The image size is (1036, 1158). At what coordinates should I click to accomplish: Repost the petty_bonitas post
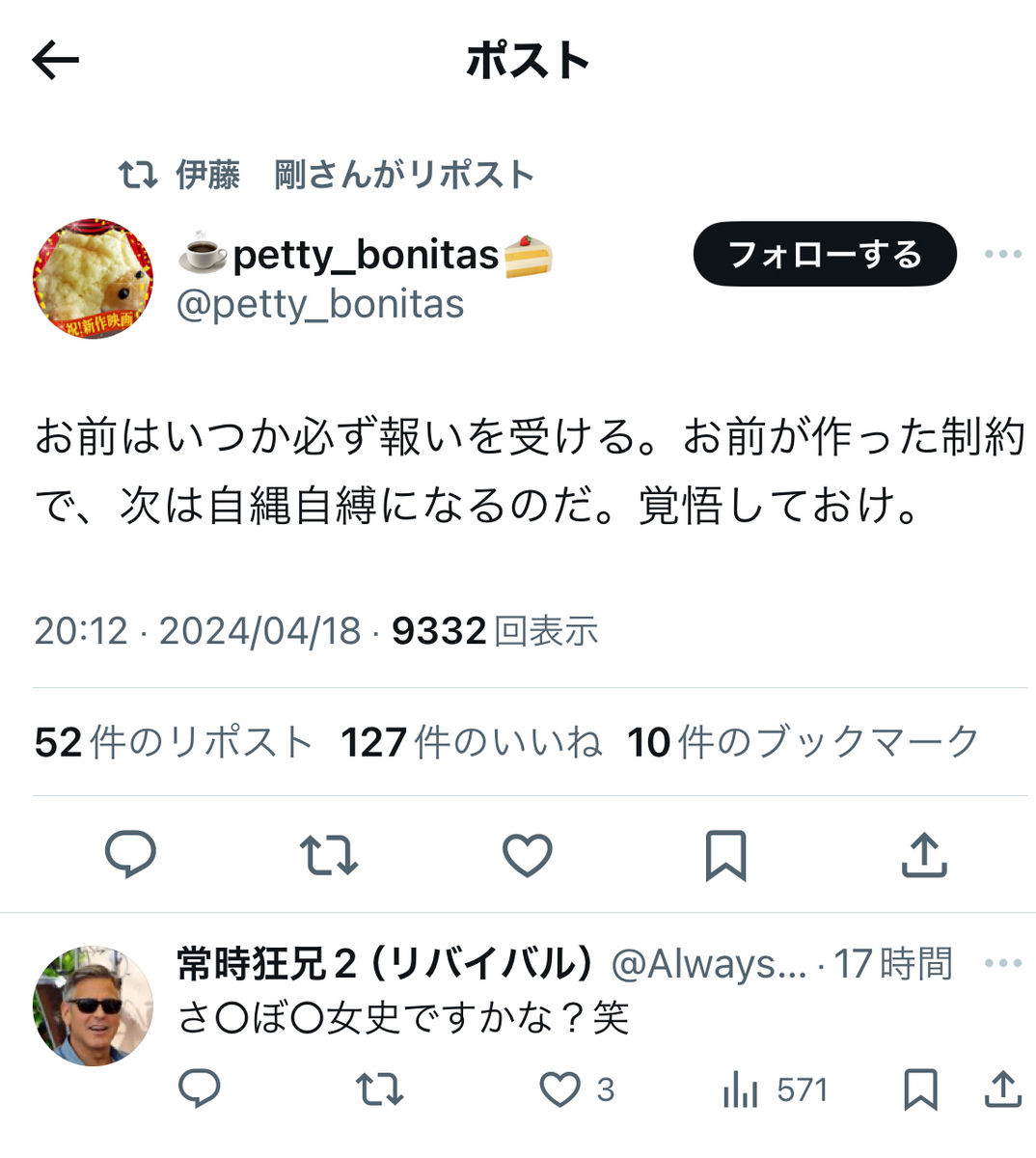(329, 855)
